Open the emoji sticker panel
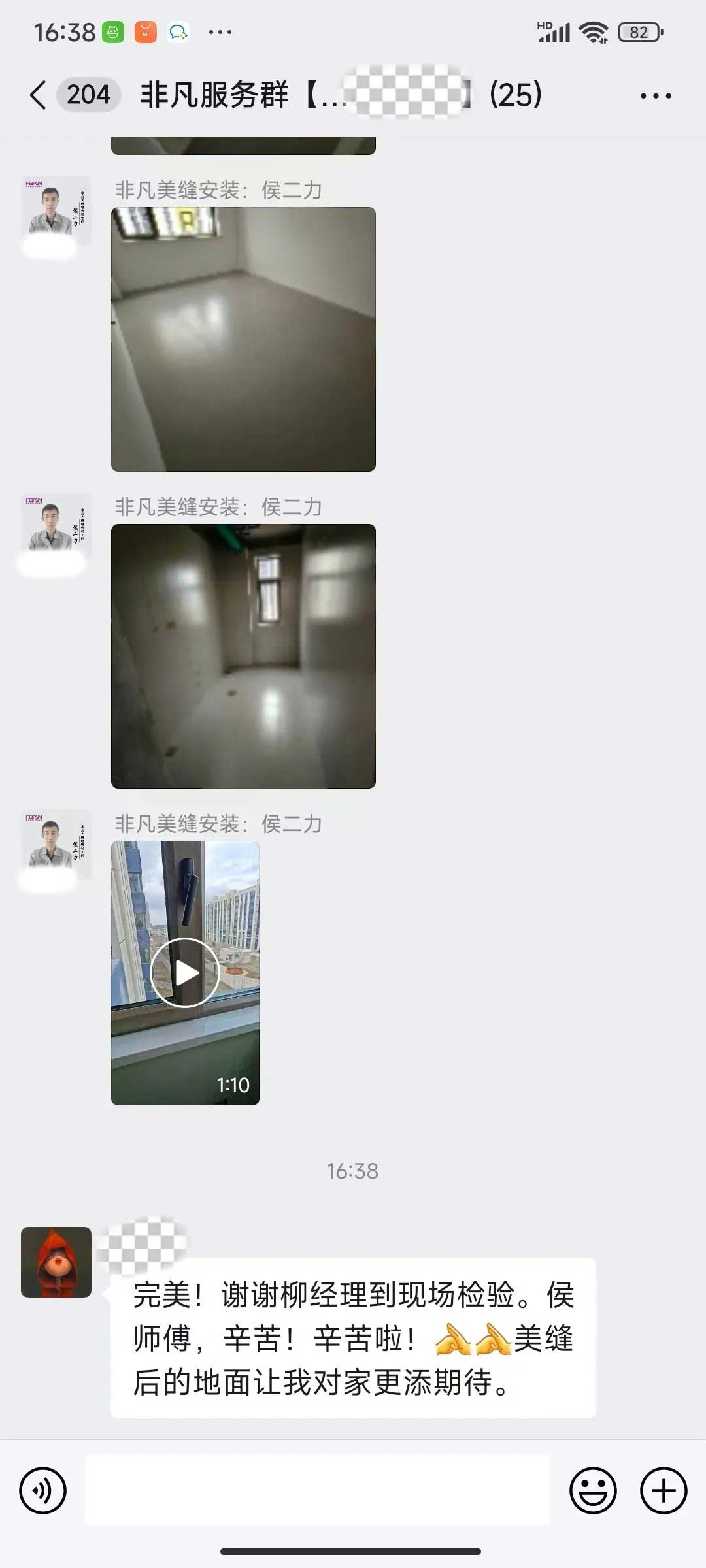 click(593, 1490)
